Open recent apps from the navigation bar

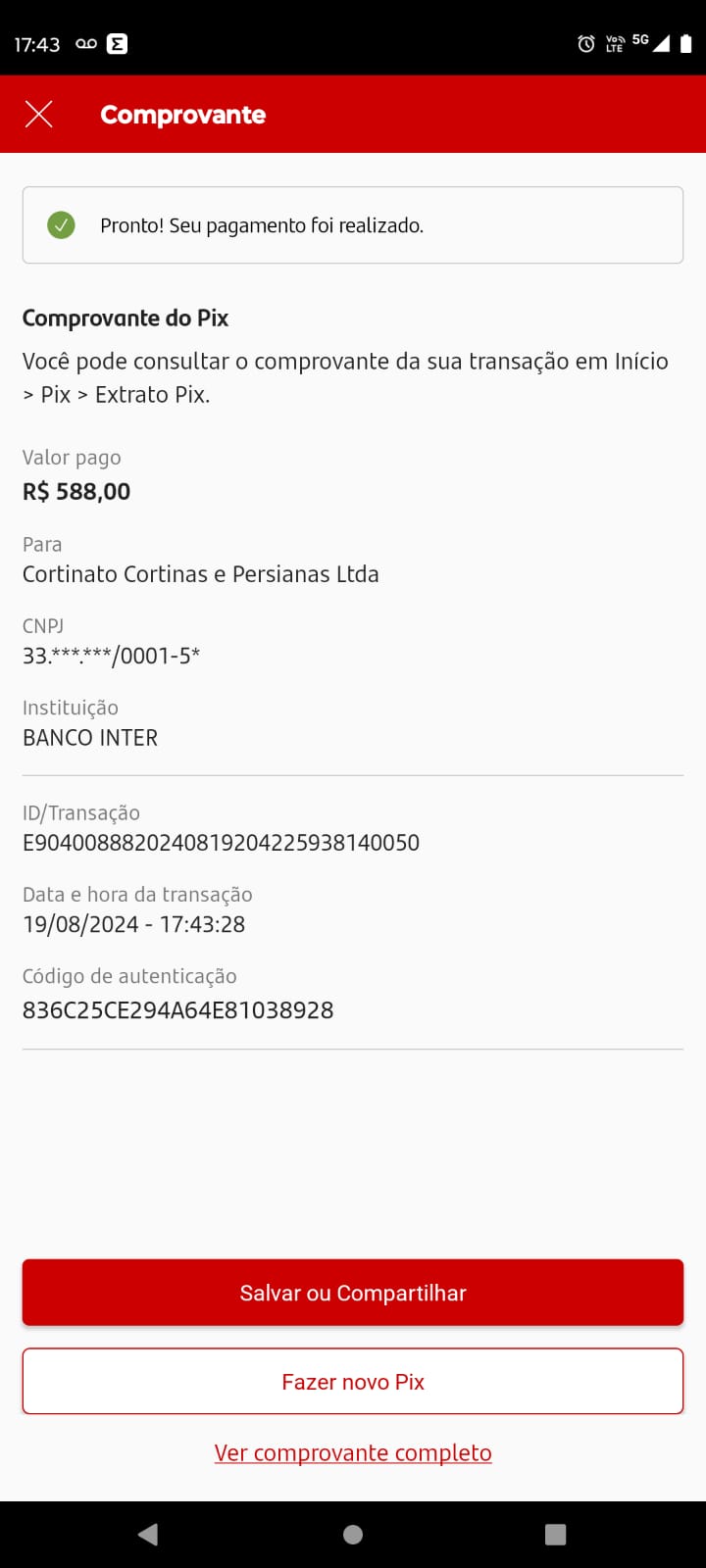tap(556, 1535)
